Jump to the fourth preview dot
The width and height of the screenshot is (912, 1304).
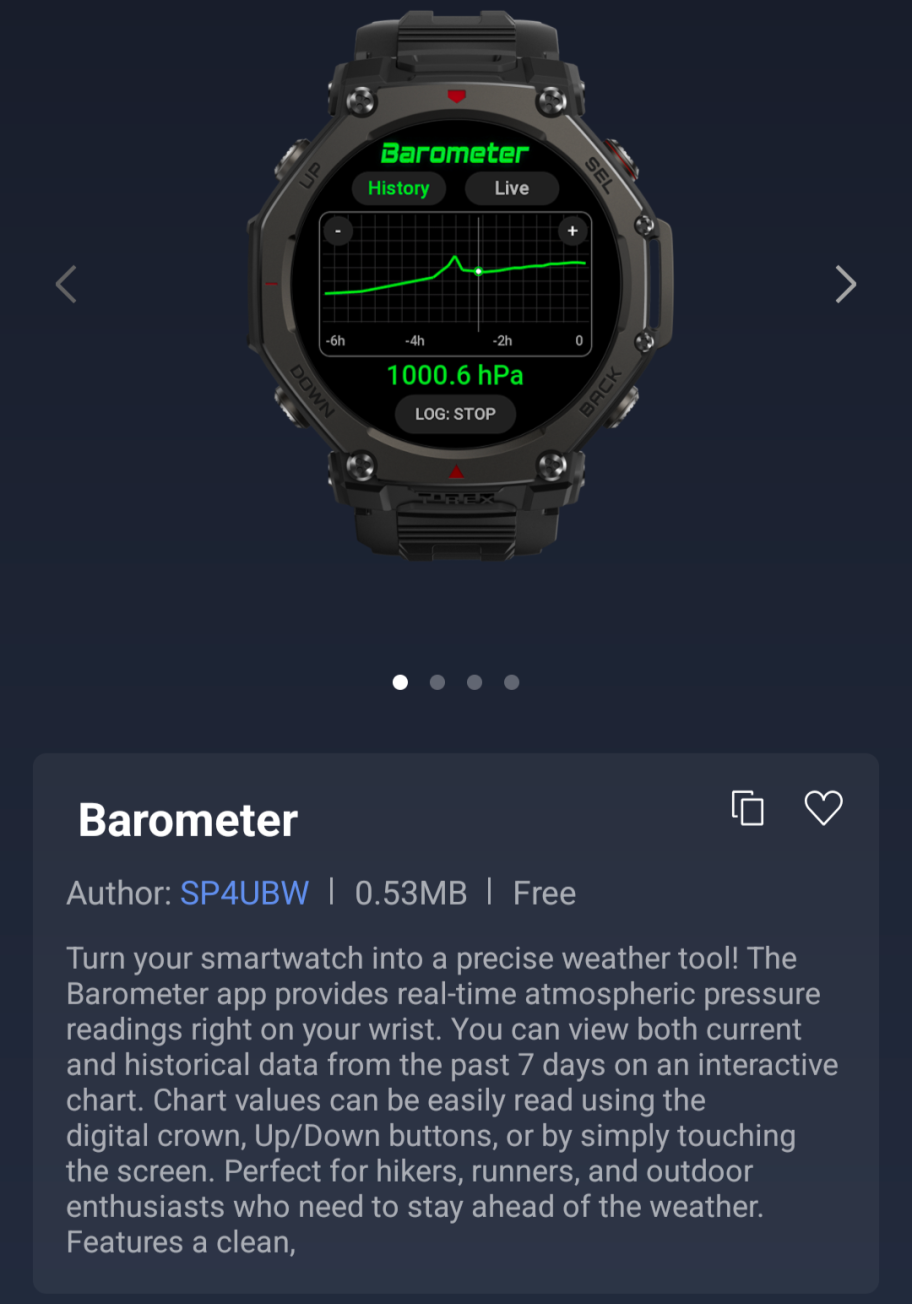coord(512,682)
